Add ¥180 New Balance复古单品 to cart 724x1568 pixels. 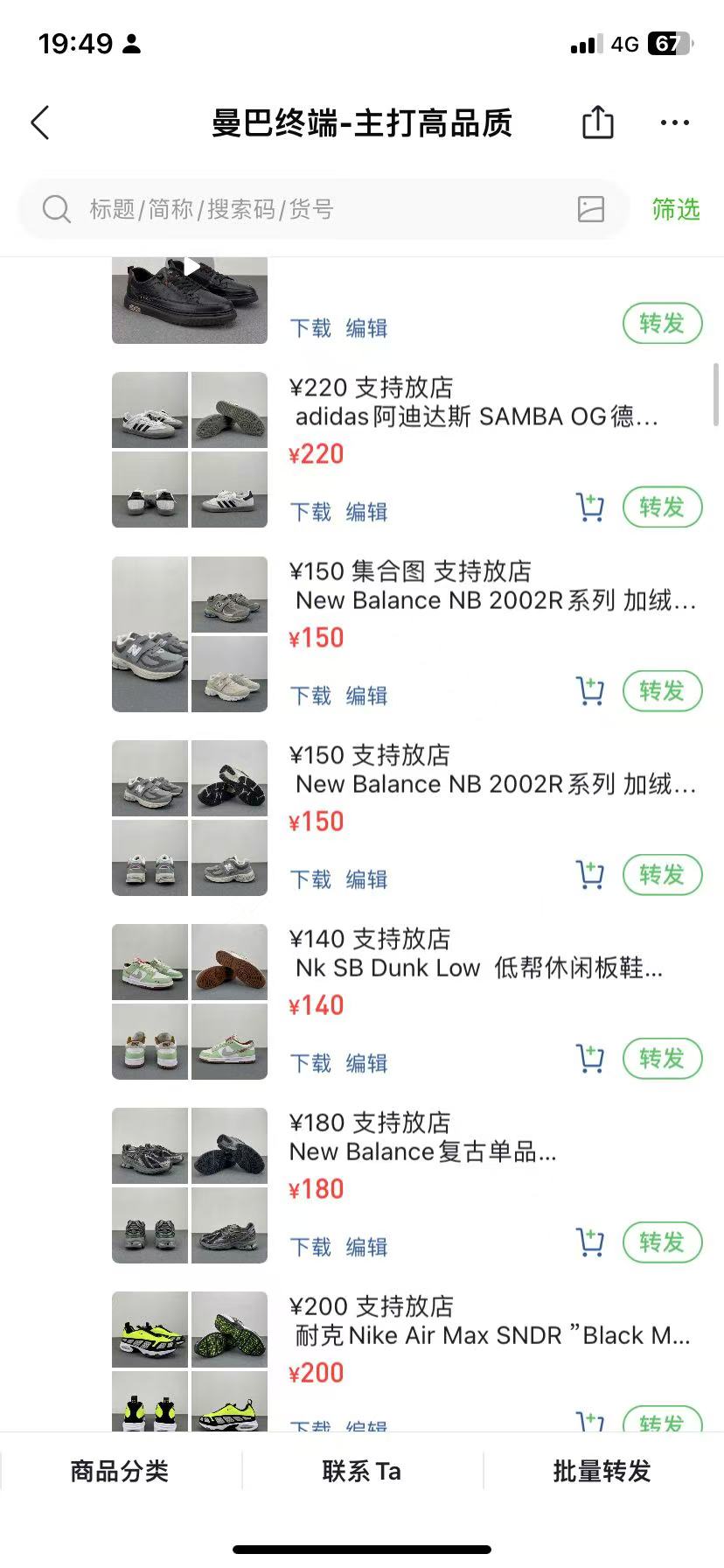590,1242
